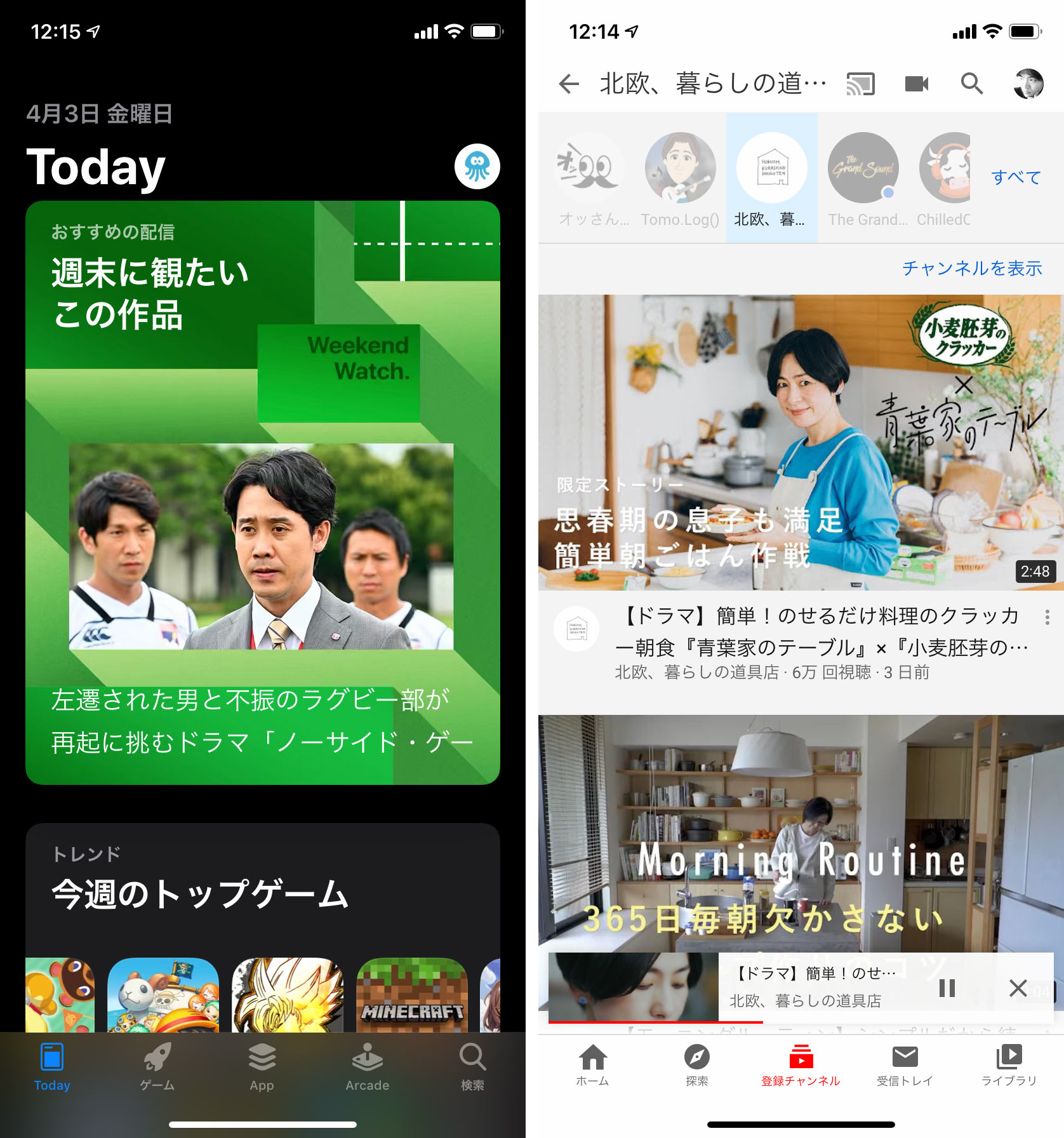The height and width of the screenshot is (1138, 1064).
Task: Tap the チャンネルを表示 link
Action: point(972,269)
